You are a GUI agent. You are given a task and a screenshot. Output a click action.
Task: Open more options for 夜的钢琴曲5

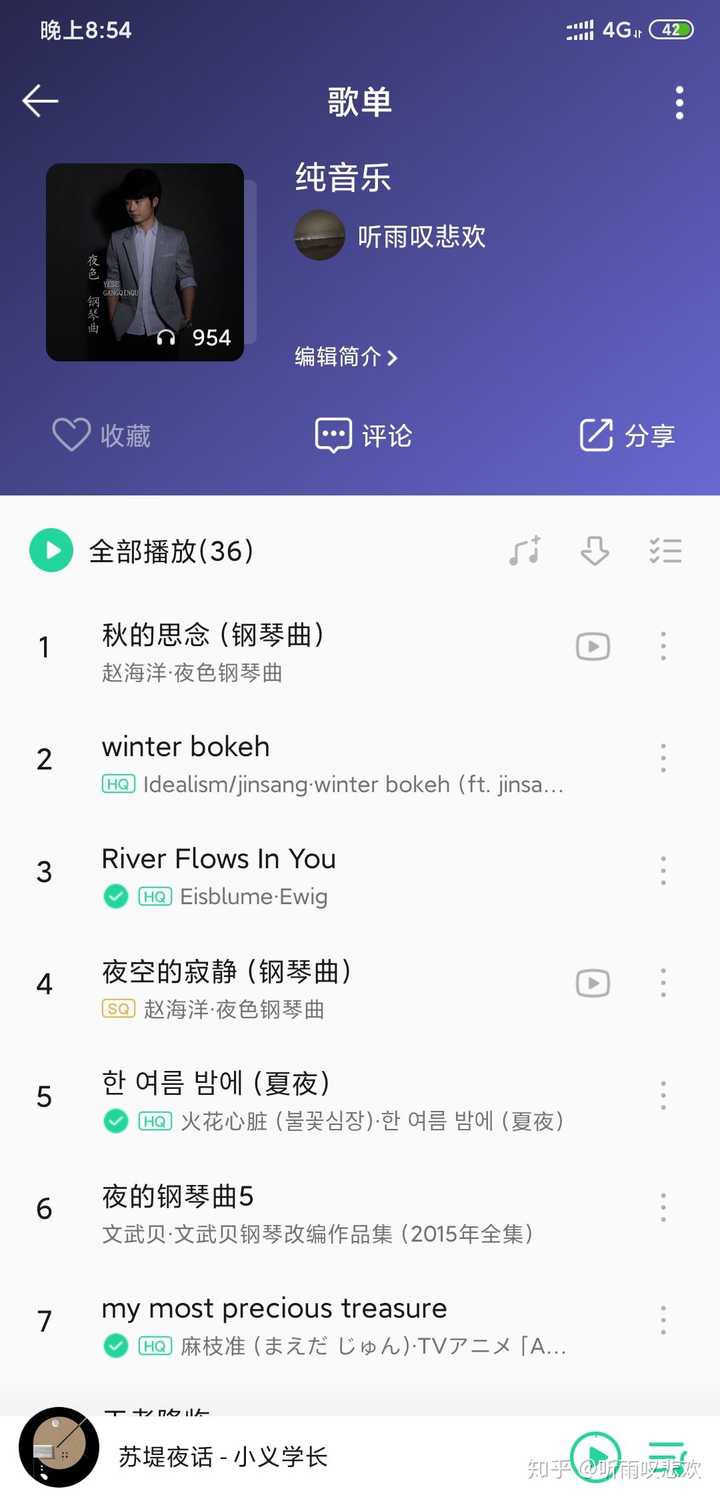[x=663, y=1208]
